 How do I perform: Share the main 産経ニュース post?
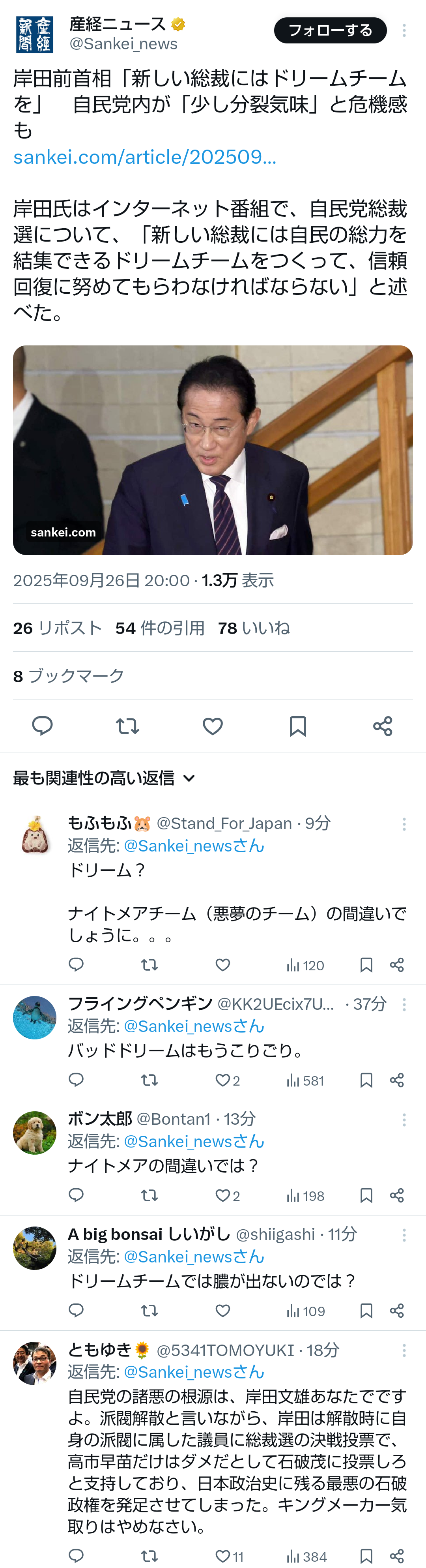(x=383, y=726)
